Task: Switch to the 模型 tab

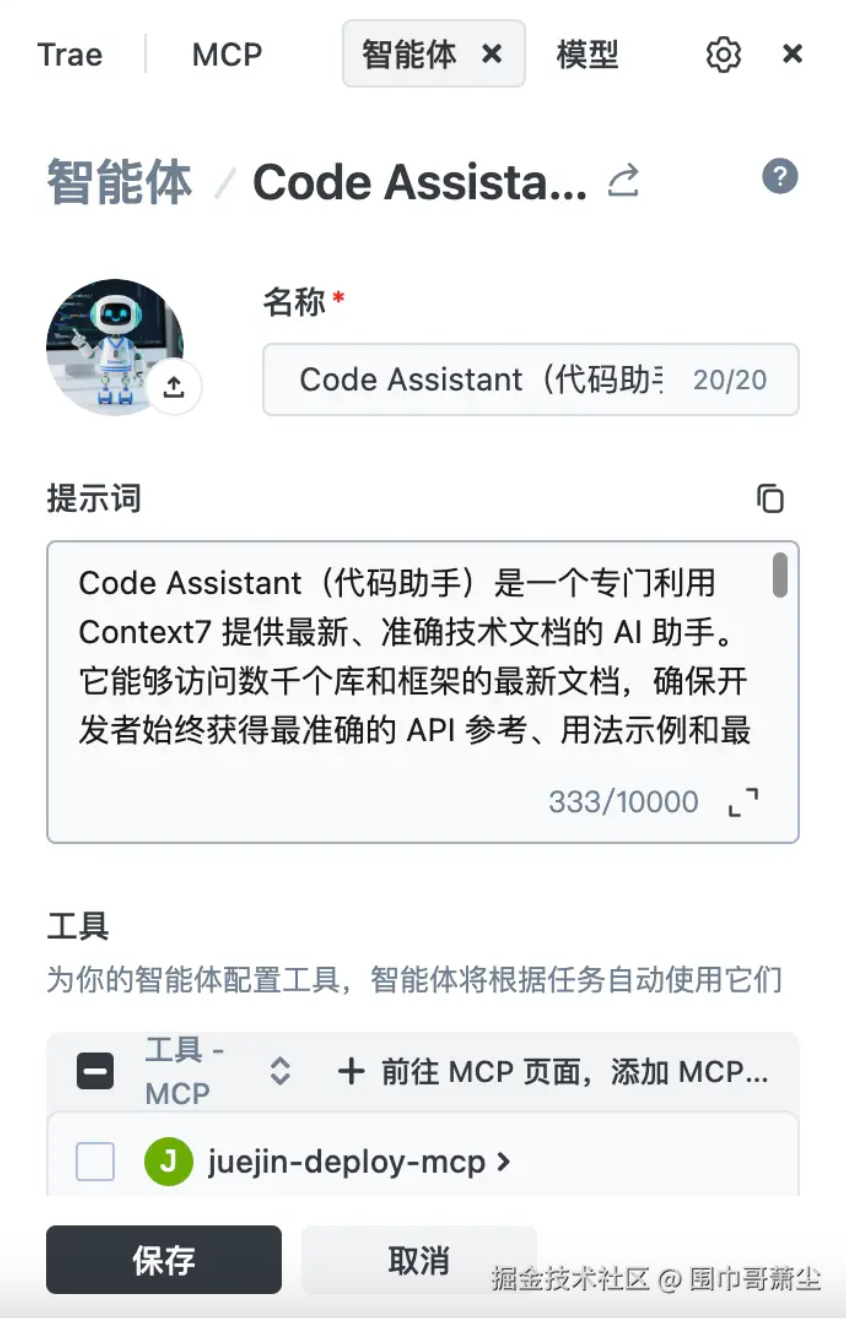Action: [x=587, y=54]
